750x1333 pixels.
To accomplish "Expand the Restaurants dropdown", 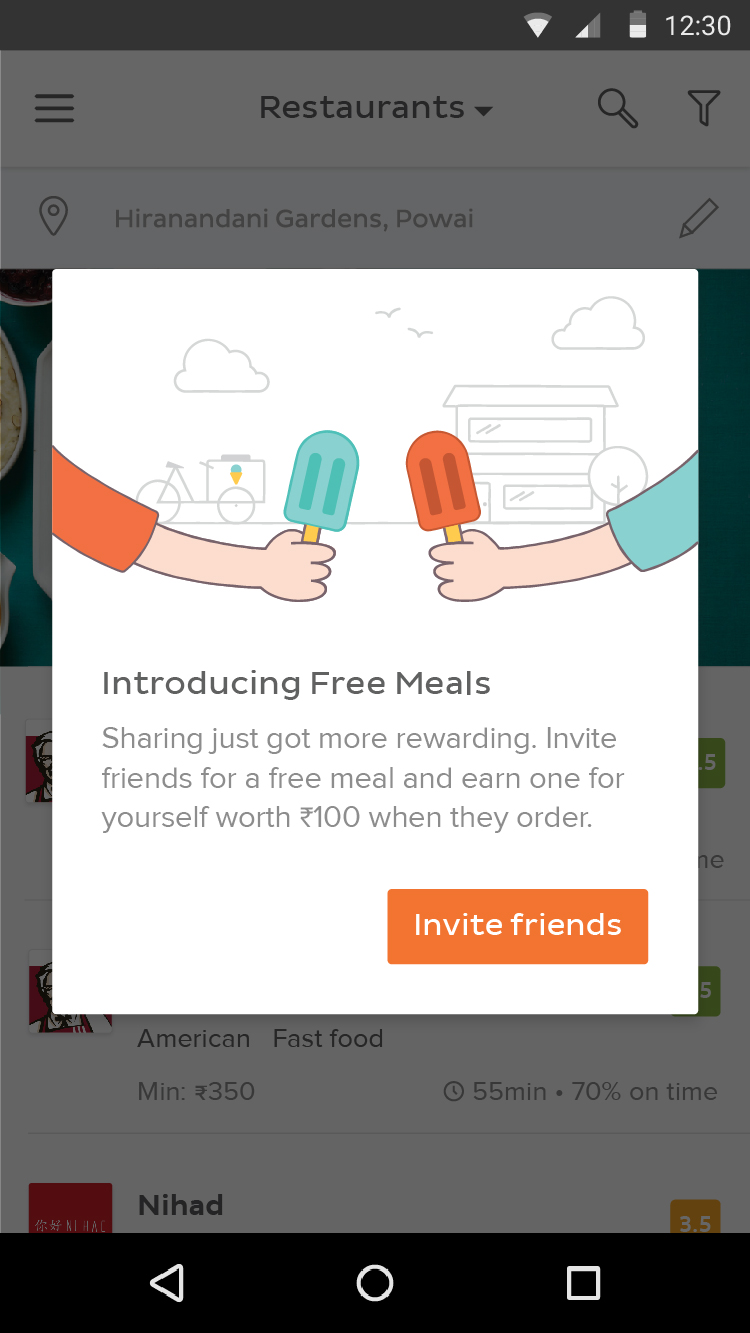I will (x=376, y=107).
